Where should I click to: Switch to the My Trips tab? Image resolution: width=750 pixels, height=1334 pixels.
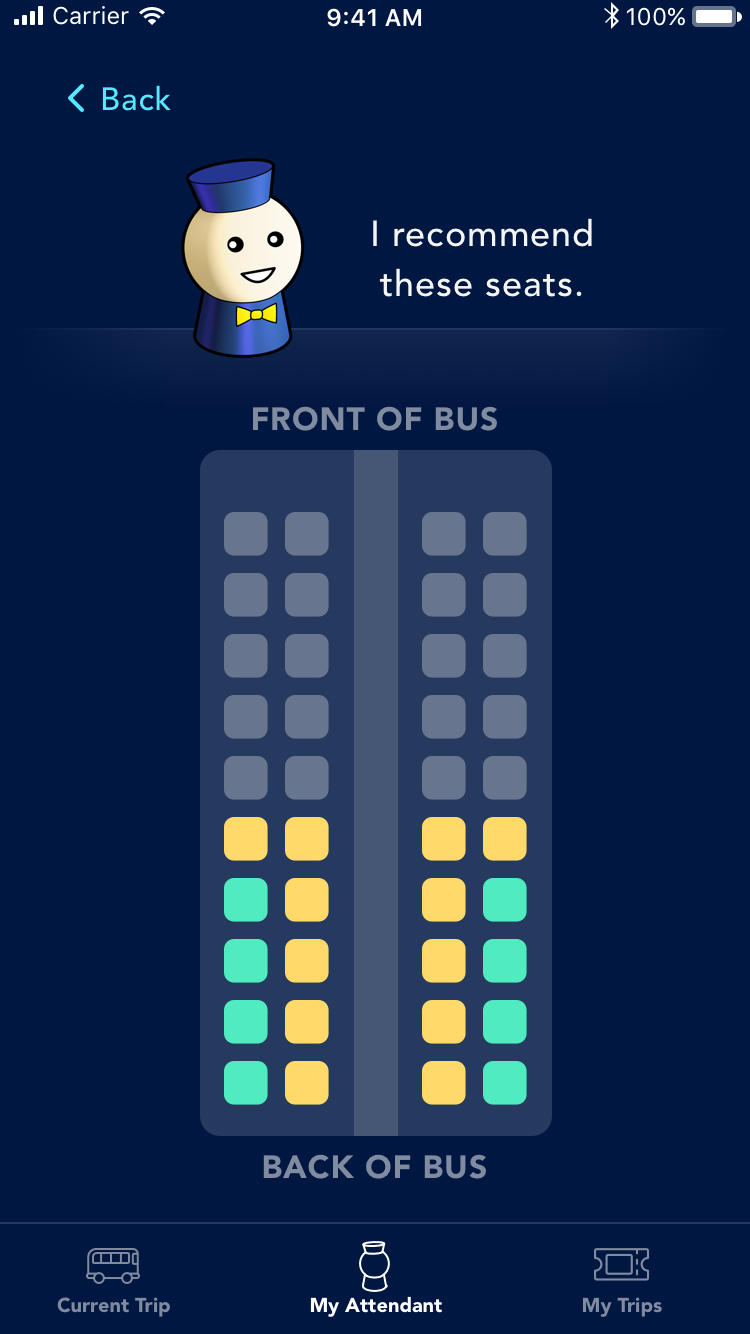point(621,1280)
